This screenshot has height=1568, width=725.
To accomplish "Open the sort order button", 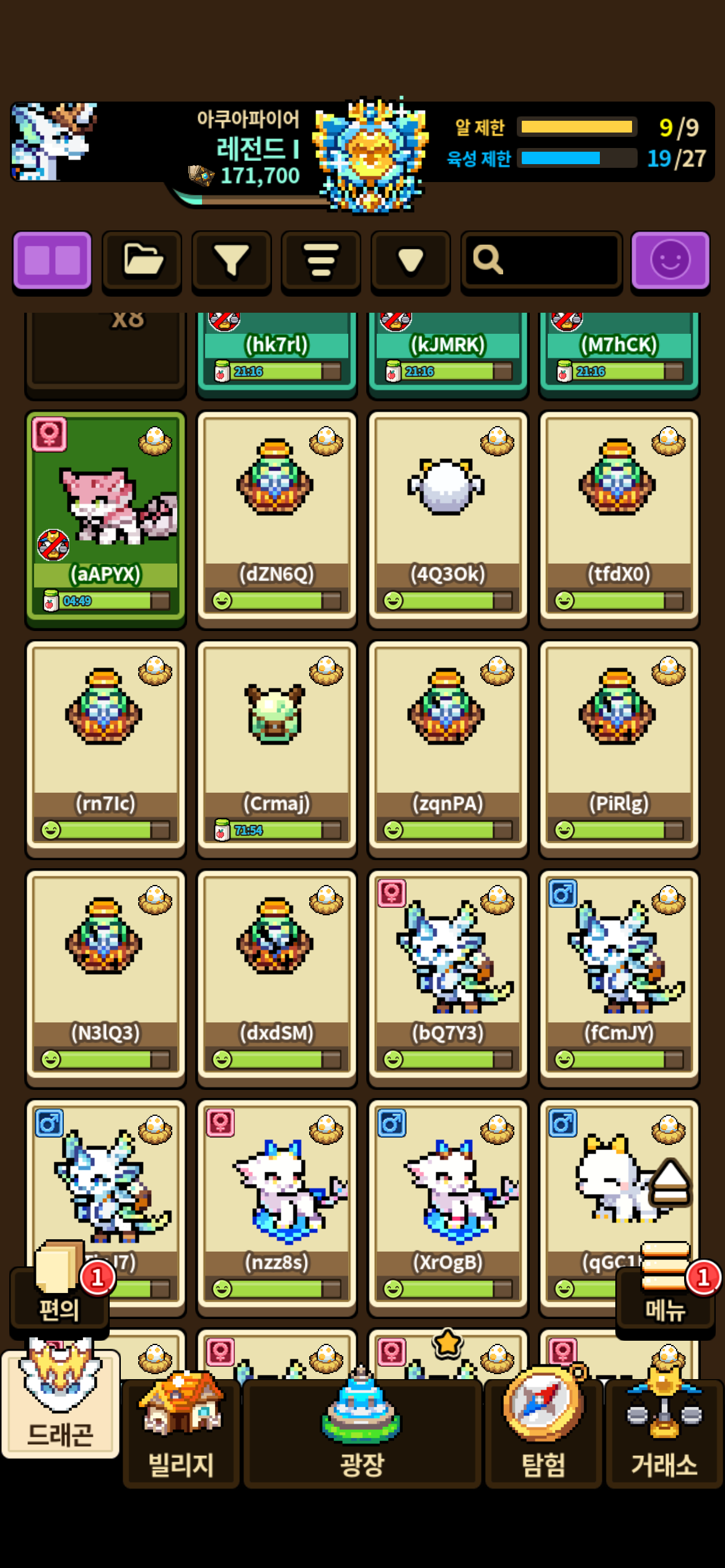I will (321, 260).
